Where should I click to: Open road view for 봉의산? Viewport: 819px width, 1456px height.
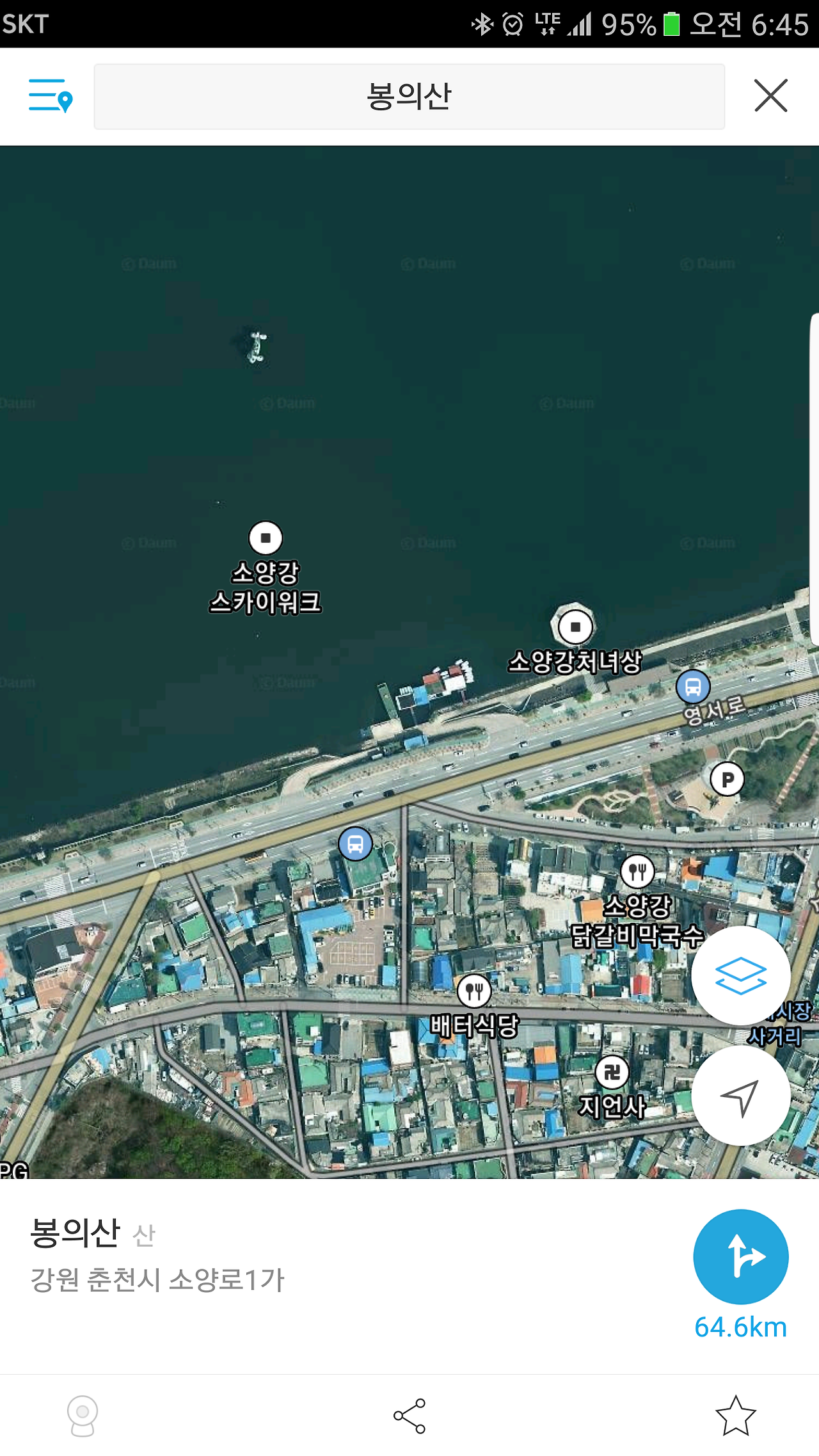[83, 1415]
